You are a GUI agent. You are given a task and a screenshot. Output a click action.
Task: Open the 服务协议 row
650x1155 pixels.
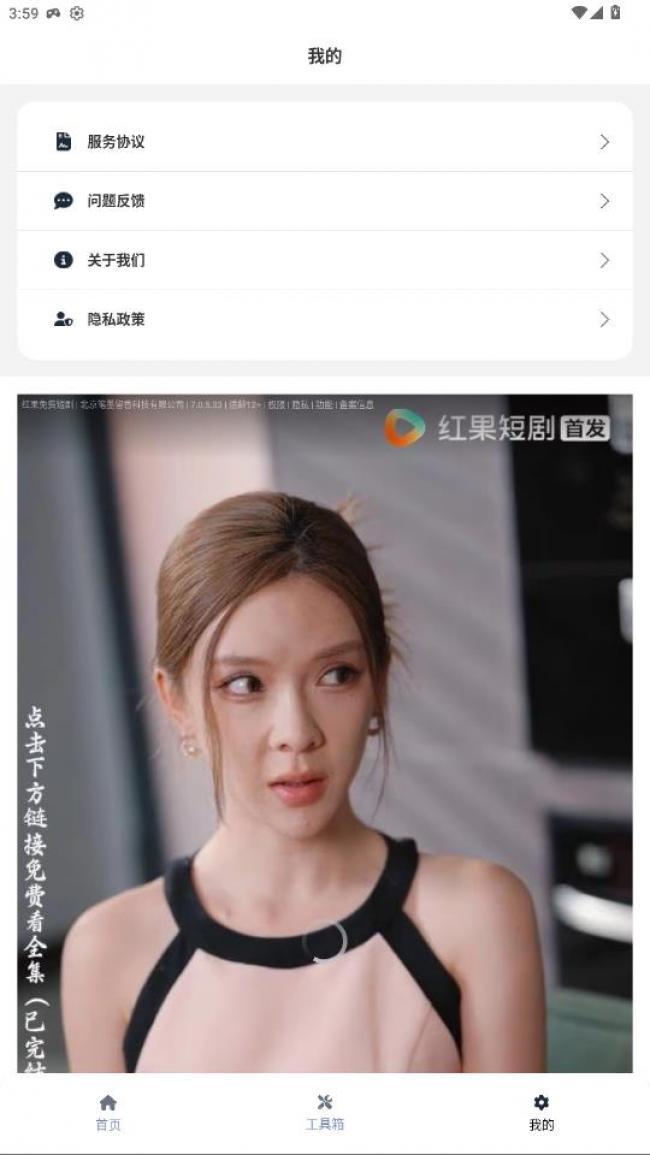click(324, 142)
